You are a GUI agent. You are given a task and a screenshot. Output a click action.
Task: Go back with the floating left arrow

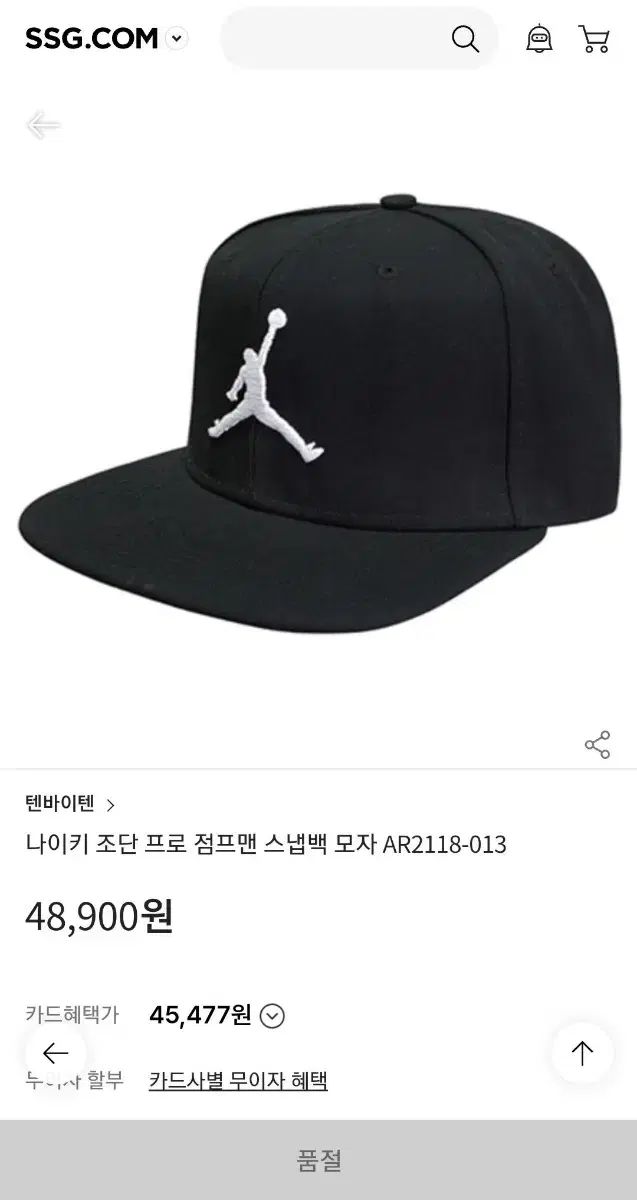coord(55,1053)
